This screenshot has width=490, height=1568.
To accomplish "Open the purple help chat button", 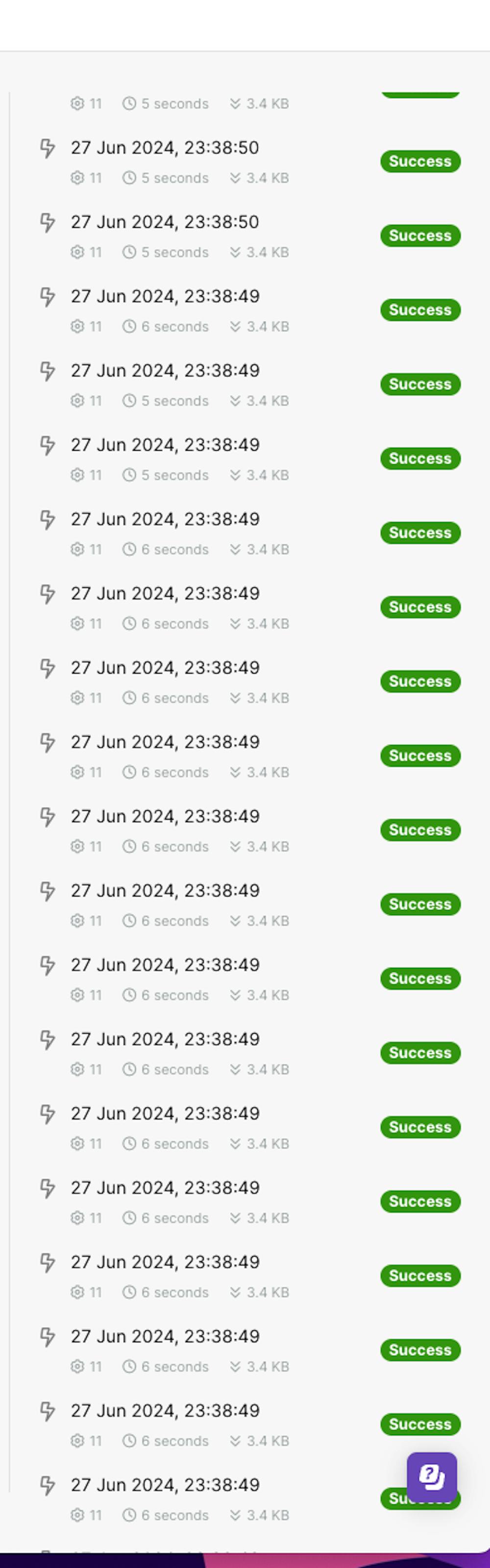I will 432,1477.
